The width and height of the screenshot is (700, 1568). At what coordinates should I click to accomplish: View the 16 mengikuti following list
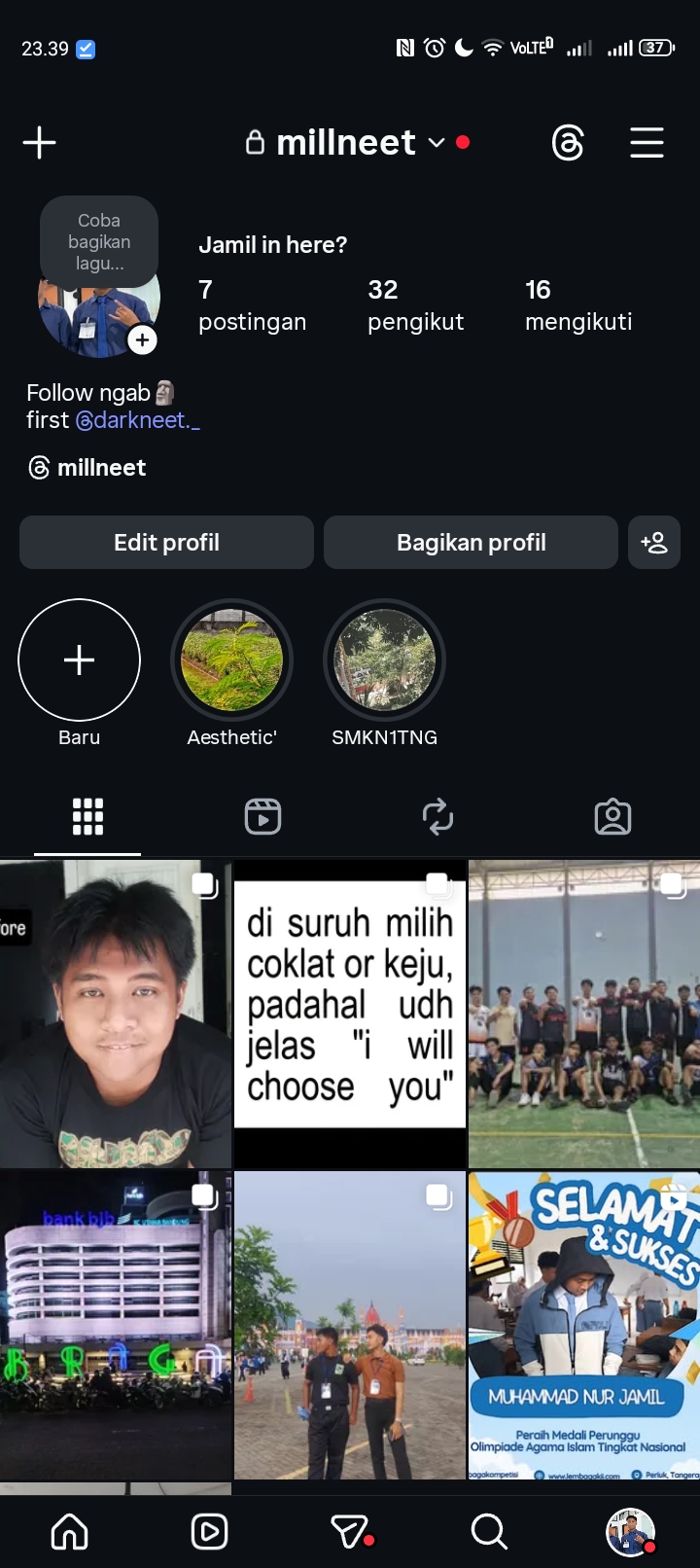pyautogui.click(x=578, y=304)
